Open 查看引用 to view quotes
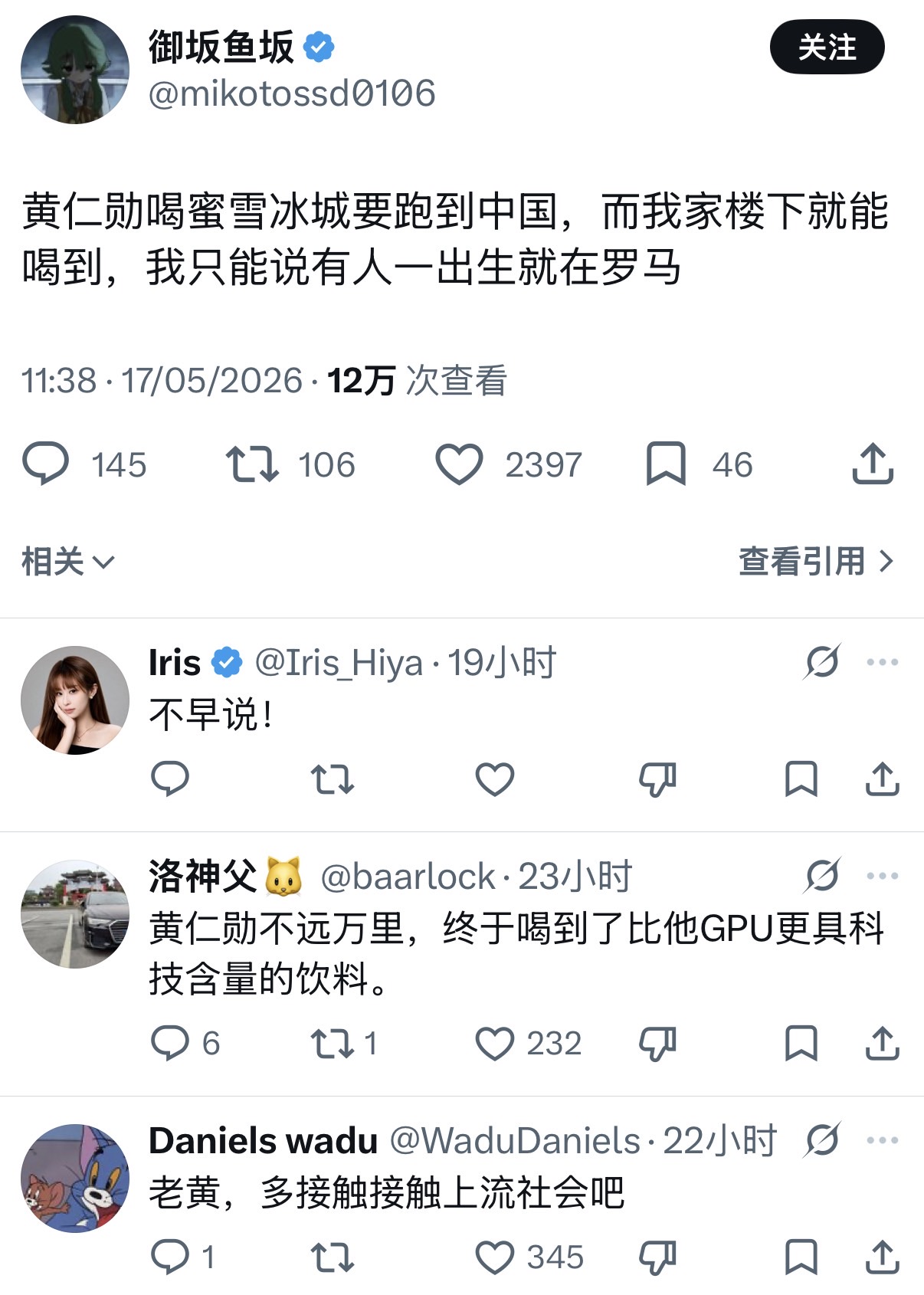The image size is (924, 1295). click(816, 562)
